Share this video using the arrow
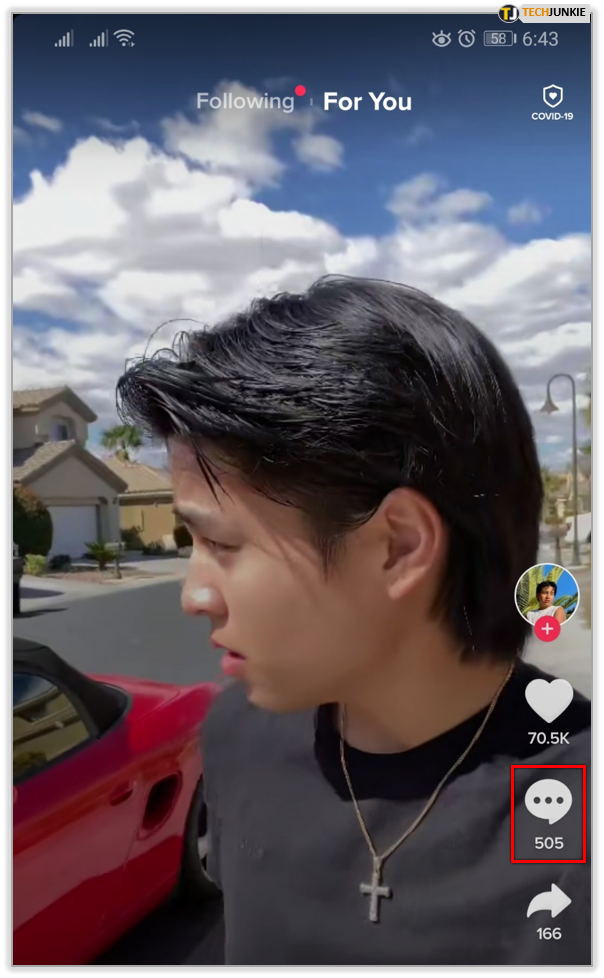 click(x=548, y=901)
